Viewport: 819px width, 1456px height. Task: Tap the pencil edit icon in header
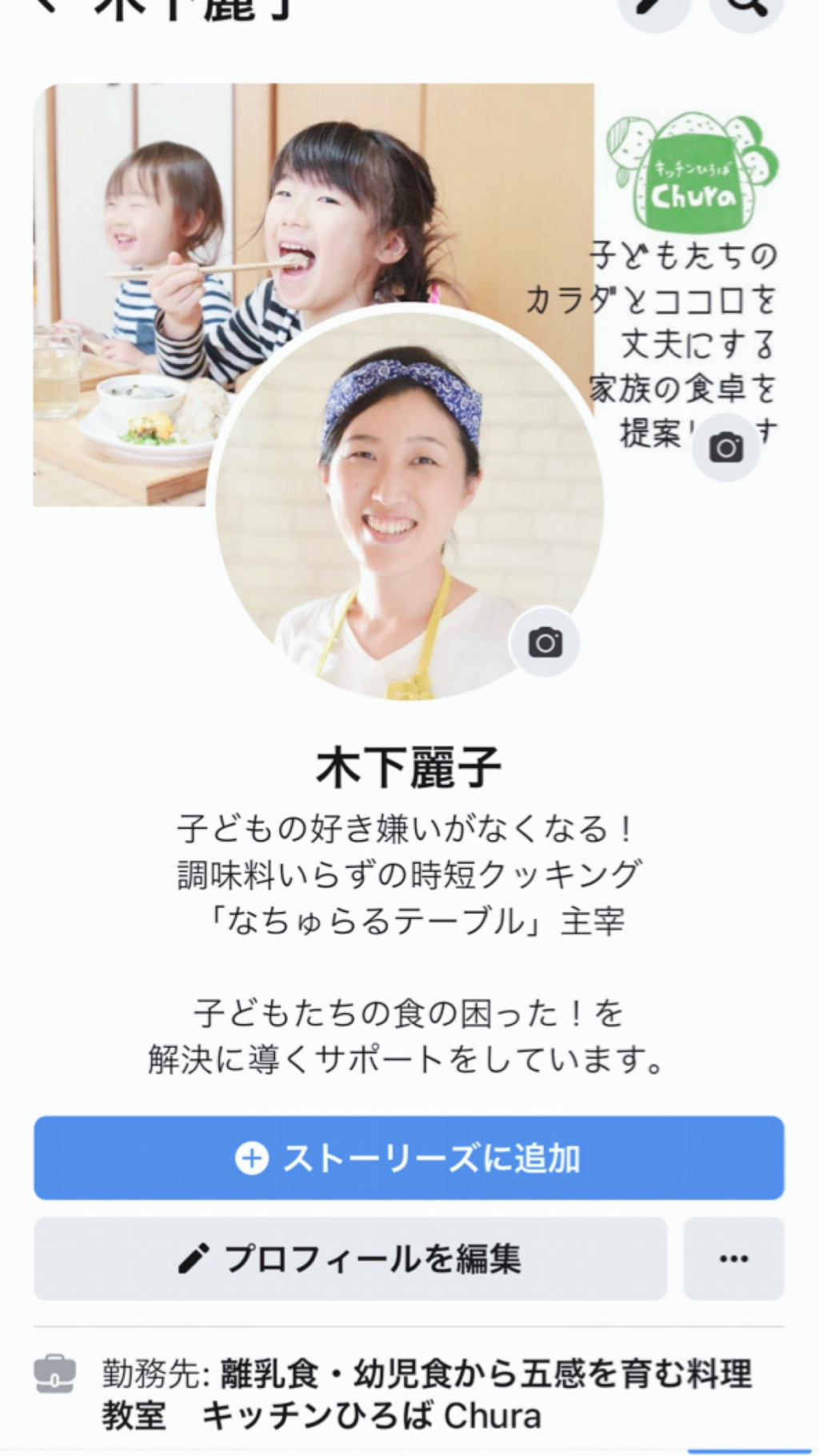(655, 8)
